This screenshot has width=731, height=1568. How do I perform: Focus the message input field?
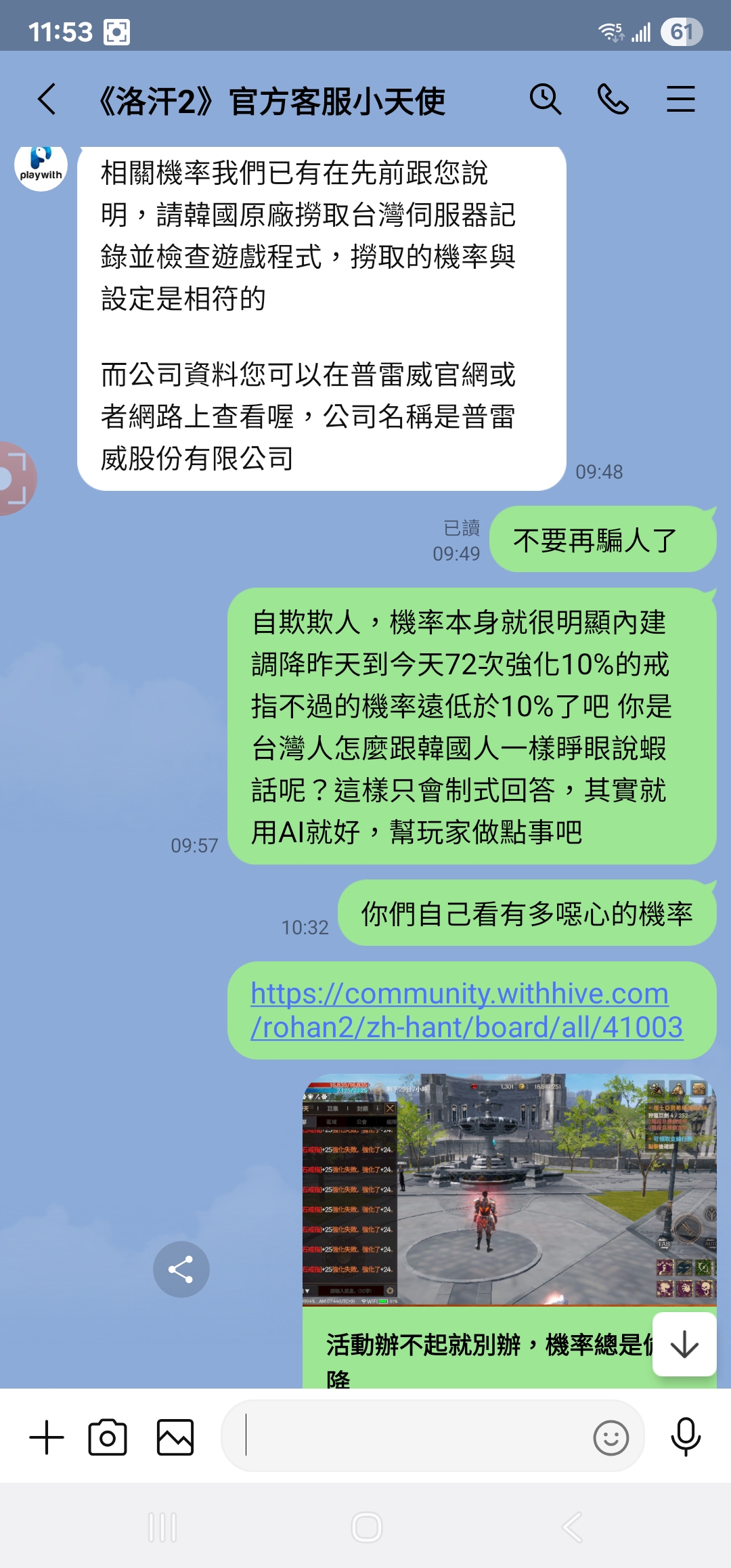pos(406,1436)
